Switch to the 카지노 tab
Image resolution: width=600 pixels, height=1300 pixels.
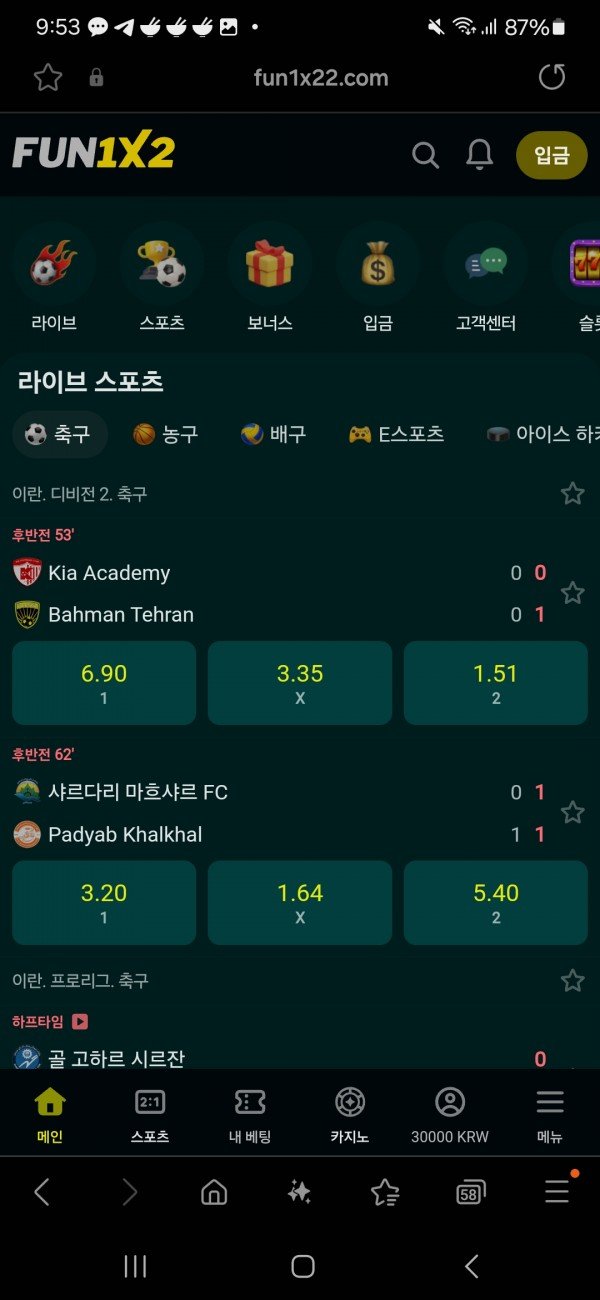click(350, 1114)
